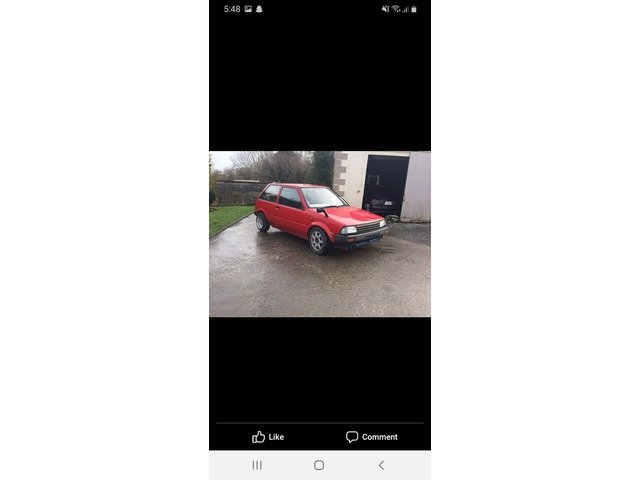
Task: Go to the home screen
Action: point(319,465)
